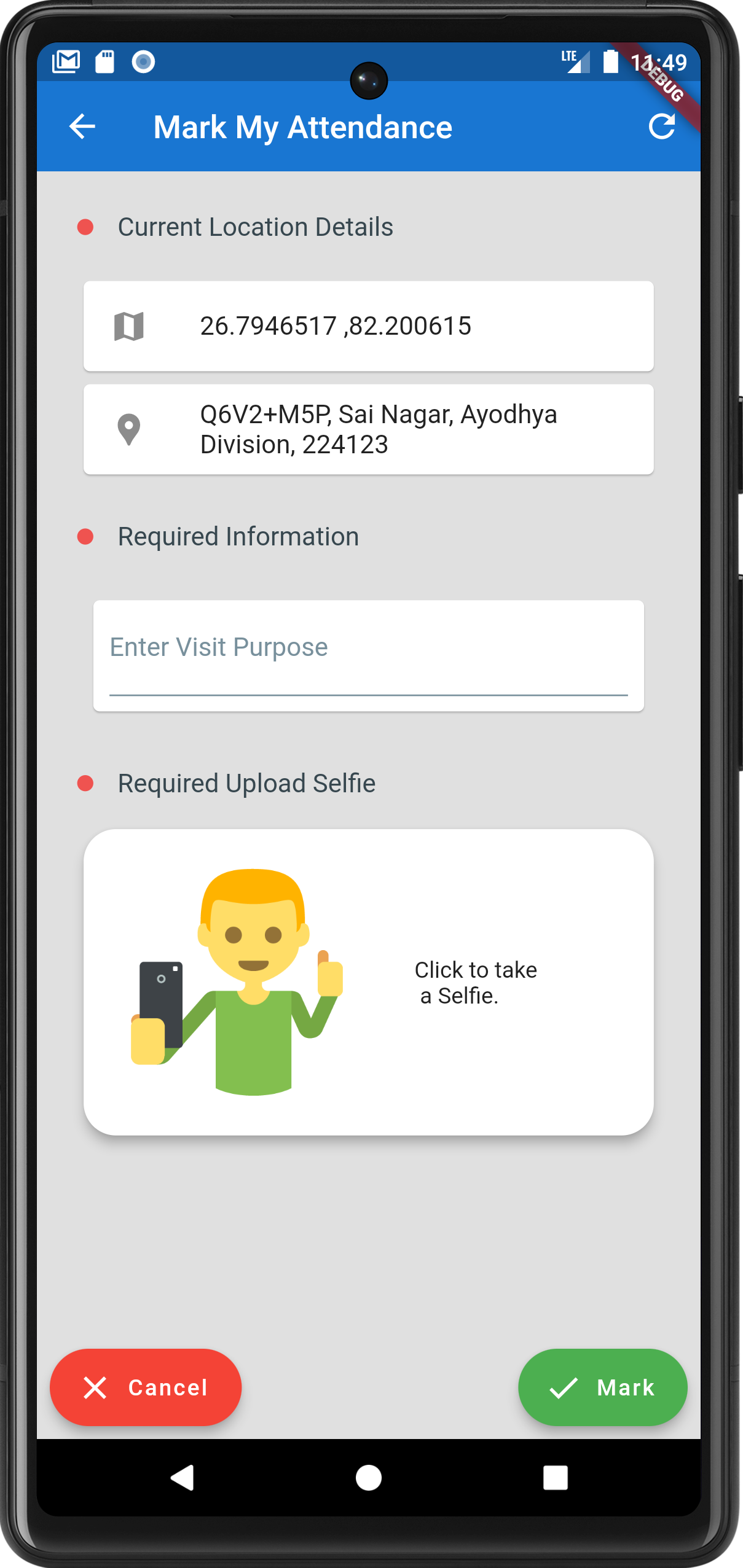Screen dimensions: 743x1568
Task: Open the camera from the selfie card
Action: click(x=368, y=981)
